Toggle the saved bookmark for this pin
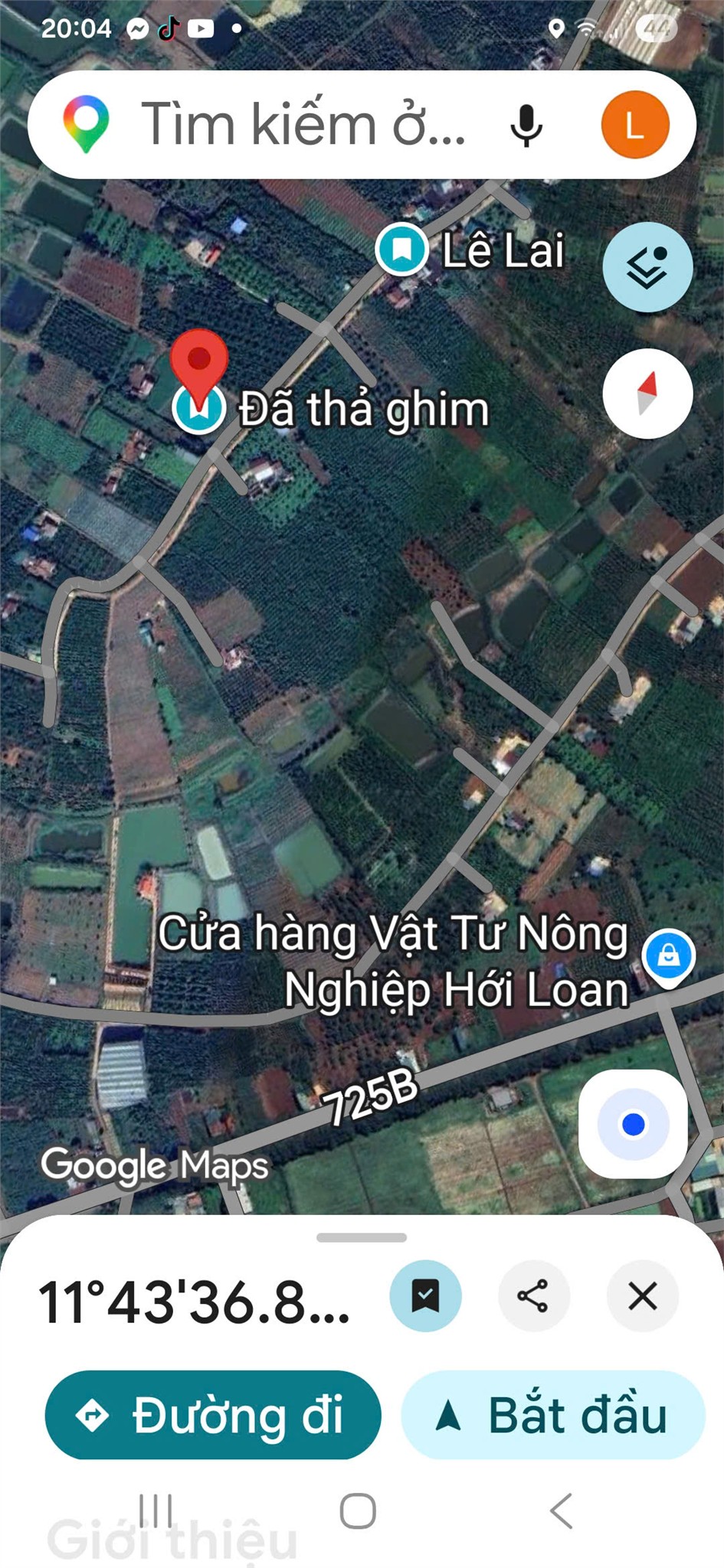 425,1294
